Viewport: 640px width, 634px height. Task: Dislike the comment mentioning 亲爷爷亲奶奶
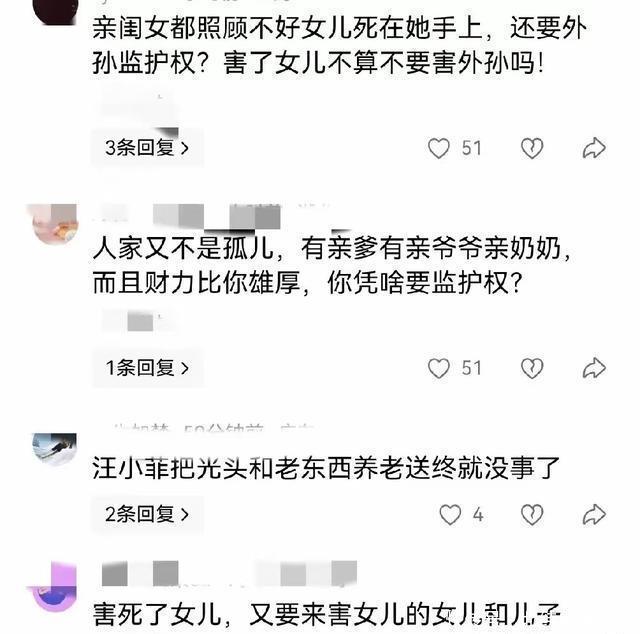[532, 368]
